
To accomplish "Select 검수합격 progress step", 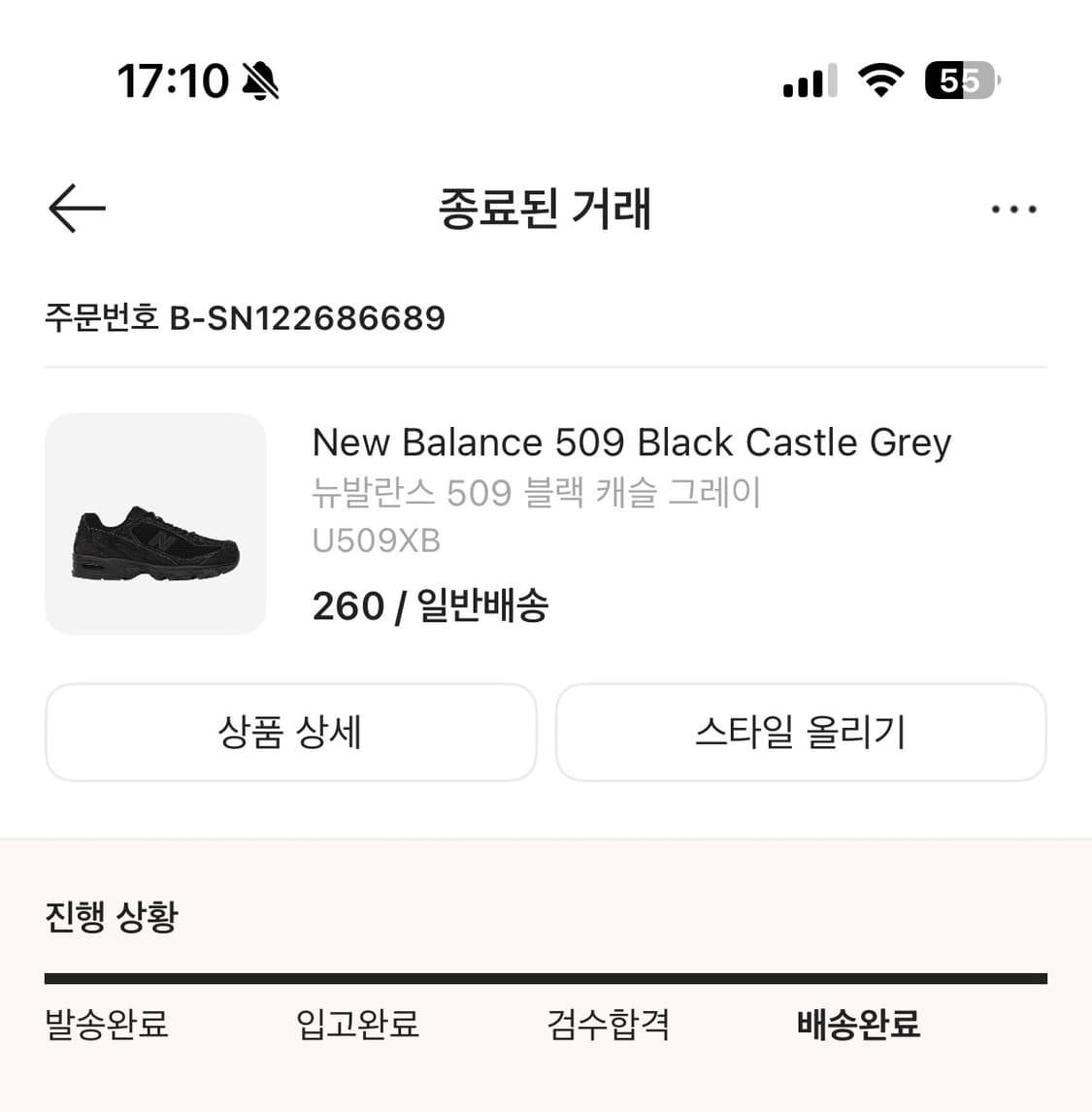I will coord(608,1024).
